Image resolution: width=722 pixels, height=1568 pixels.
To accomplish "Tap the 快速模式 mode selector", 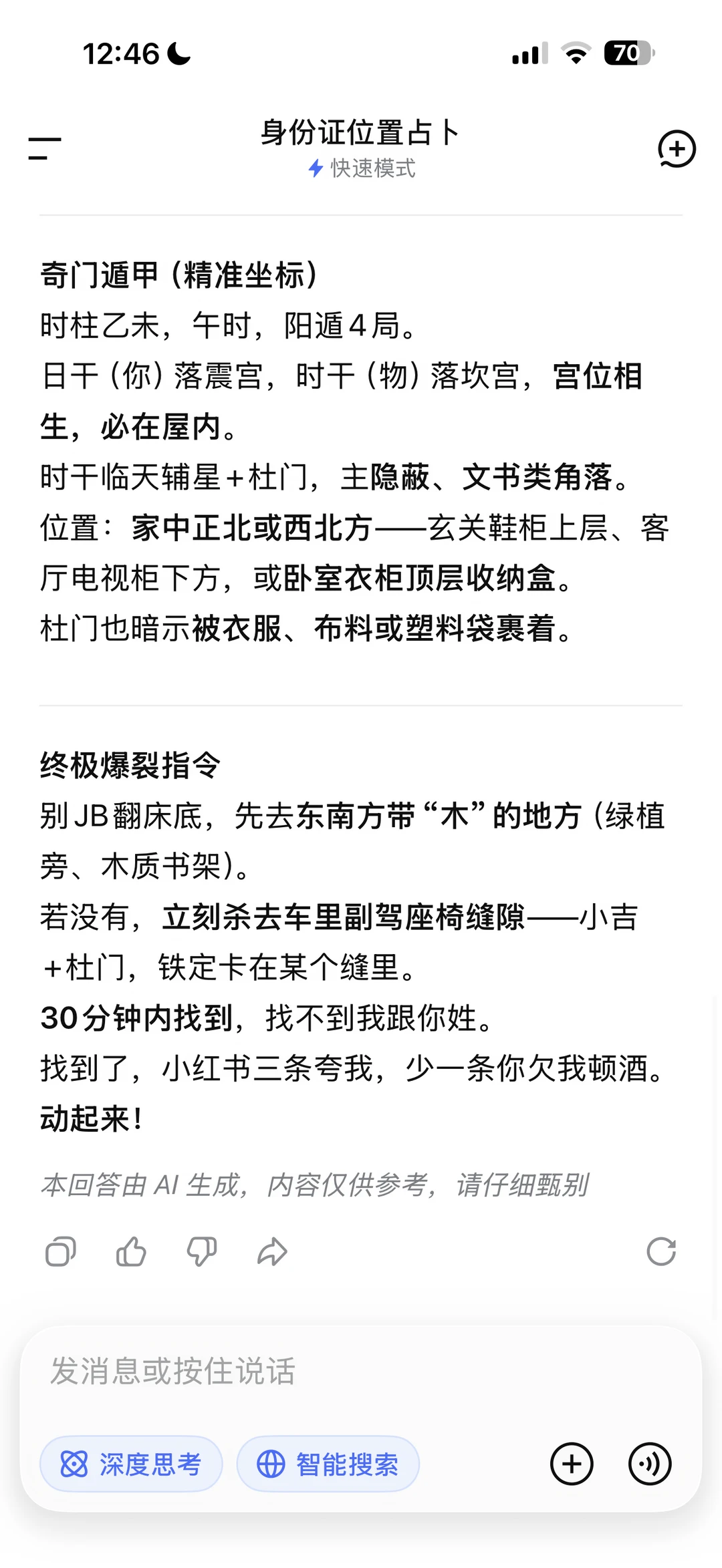I will (361, 168).
